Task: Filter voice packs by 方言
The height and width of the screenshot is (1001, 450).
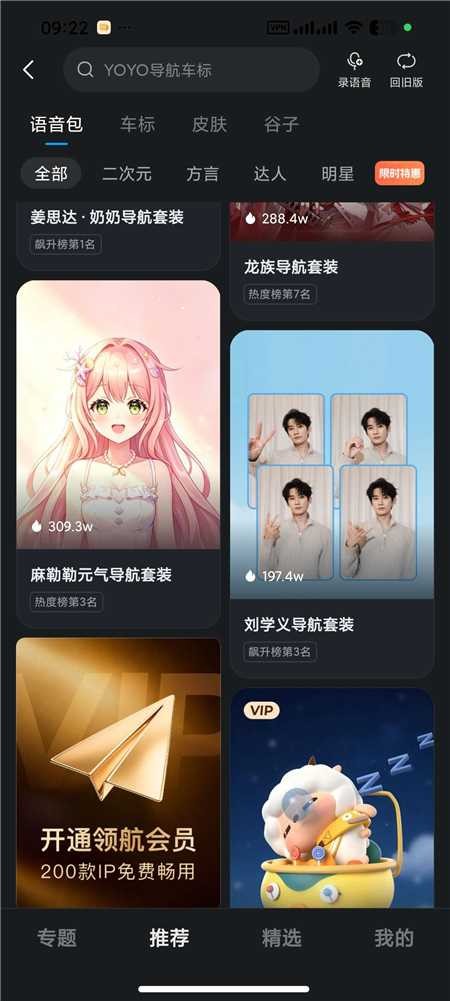Action: [x=202, y=174]
